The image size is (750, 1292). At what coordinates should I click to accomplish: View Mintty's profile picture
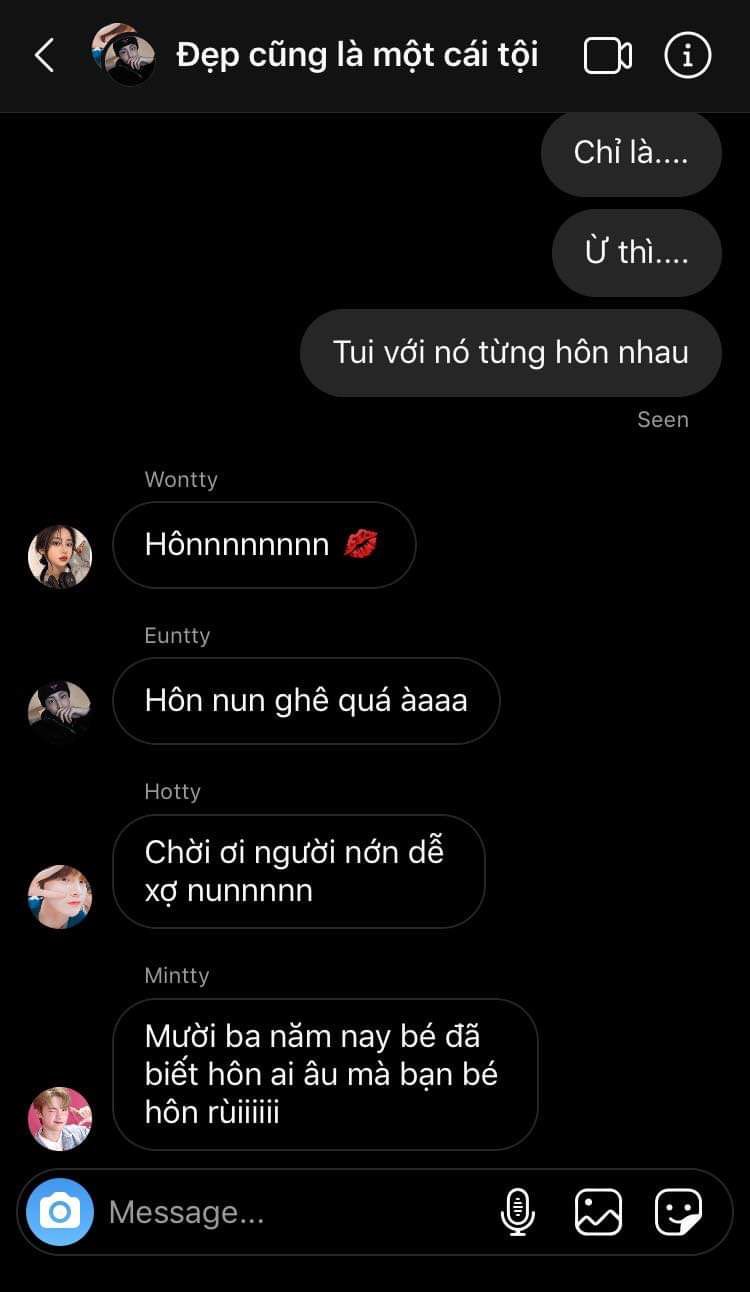[x=60, y=1119]
